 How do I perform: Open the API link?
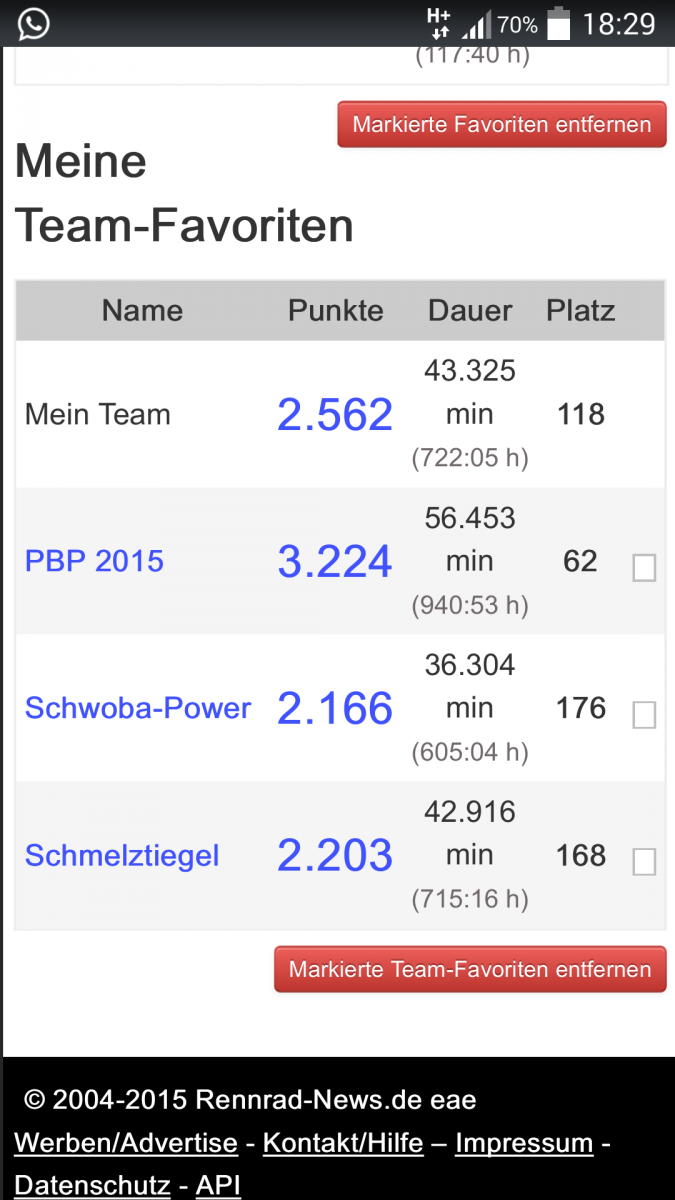pos(218,1186)
